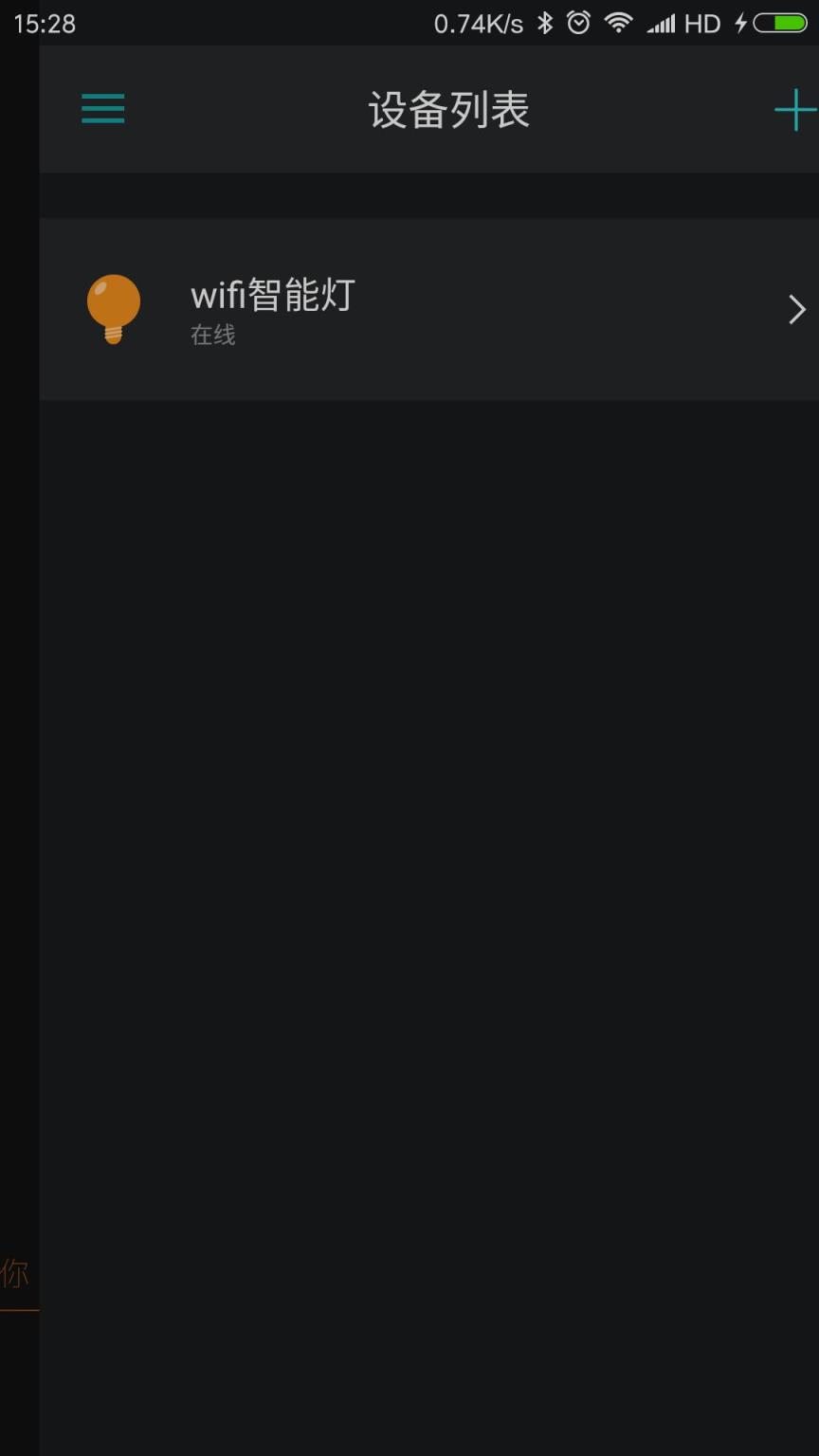Tap the plus icon to add a device
Screen dimensions: 819x1456
(x=794, y=109)
